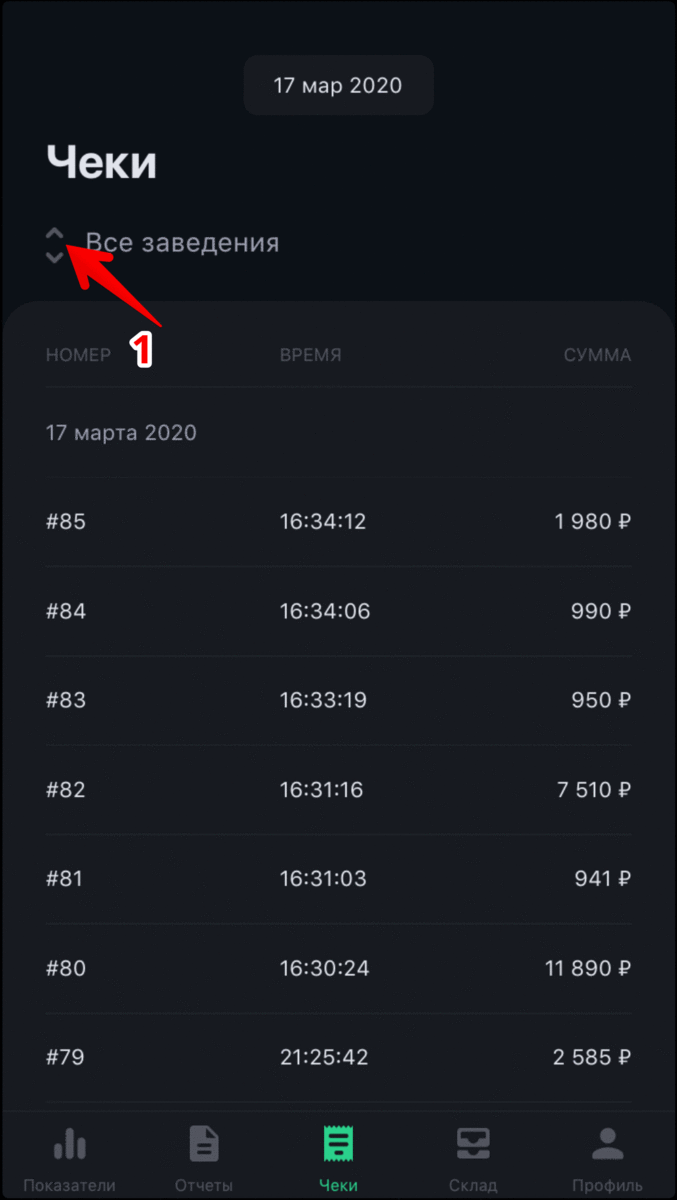View receipt #79

click(338, 1057)
